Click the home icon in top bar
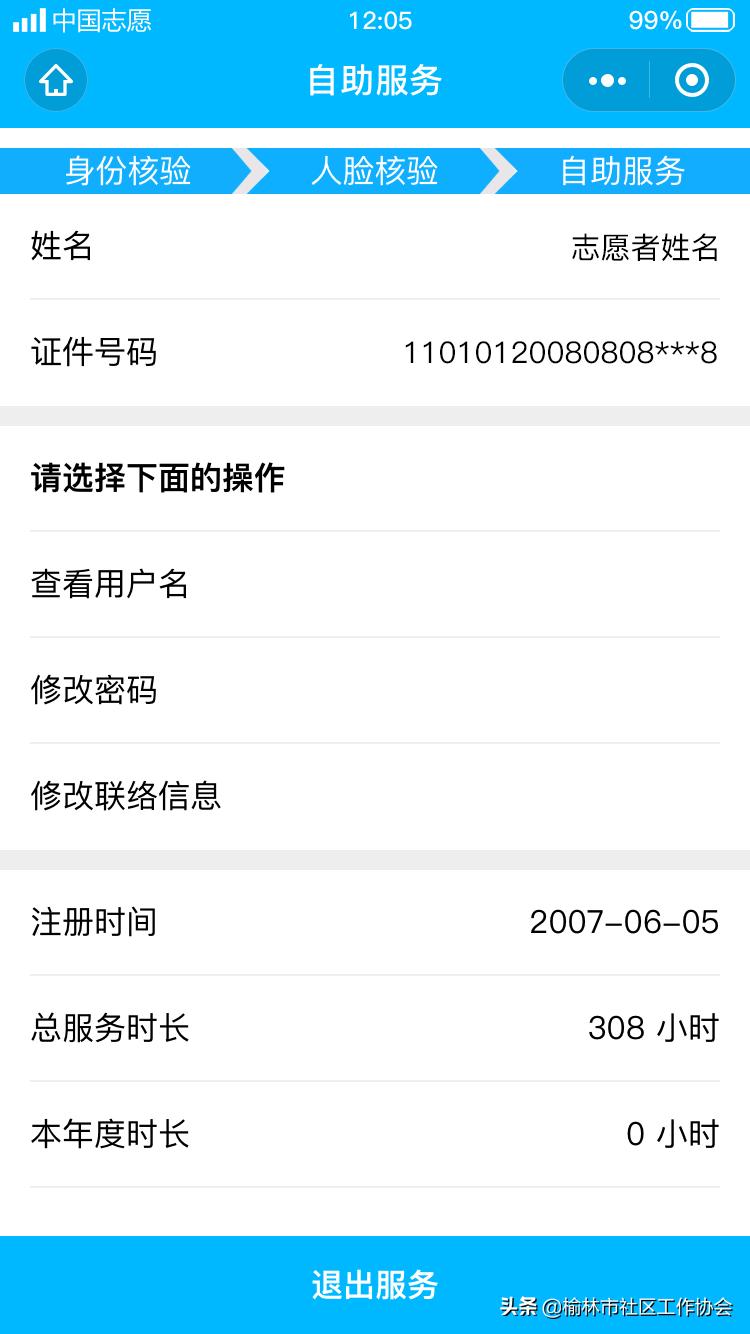Screen dimensions: 750x1334 coord(56,80)
